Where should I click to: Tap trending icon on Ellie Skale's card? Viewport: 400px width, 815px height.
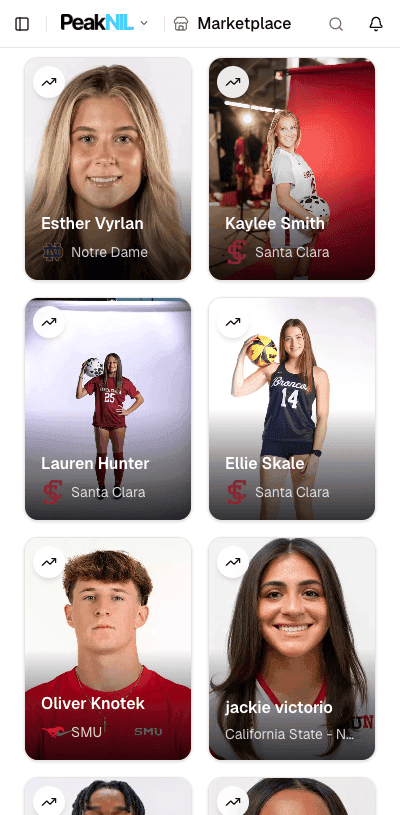tap(233, 322)
